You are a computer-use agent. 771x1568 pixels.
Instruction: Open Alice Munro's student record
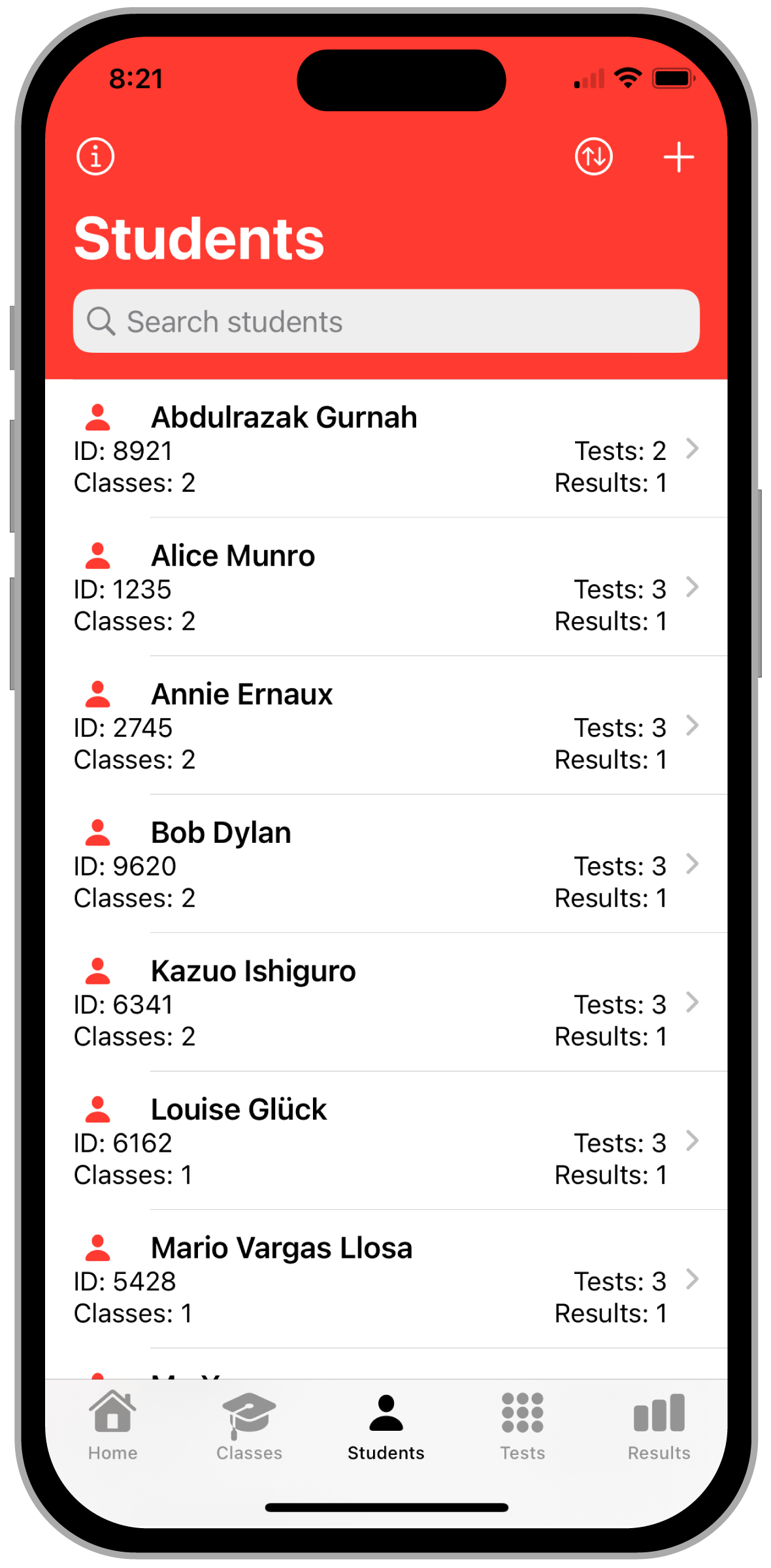pos(386,587)
